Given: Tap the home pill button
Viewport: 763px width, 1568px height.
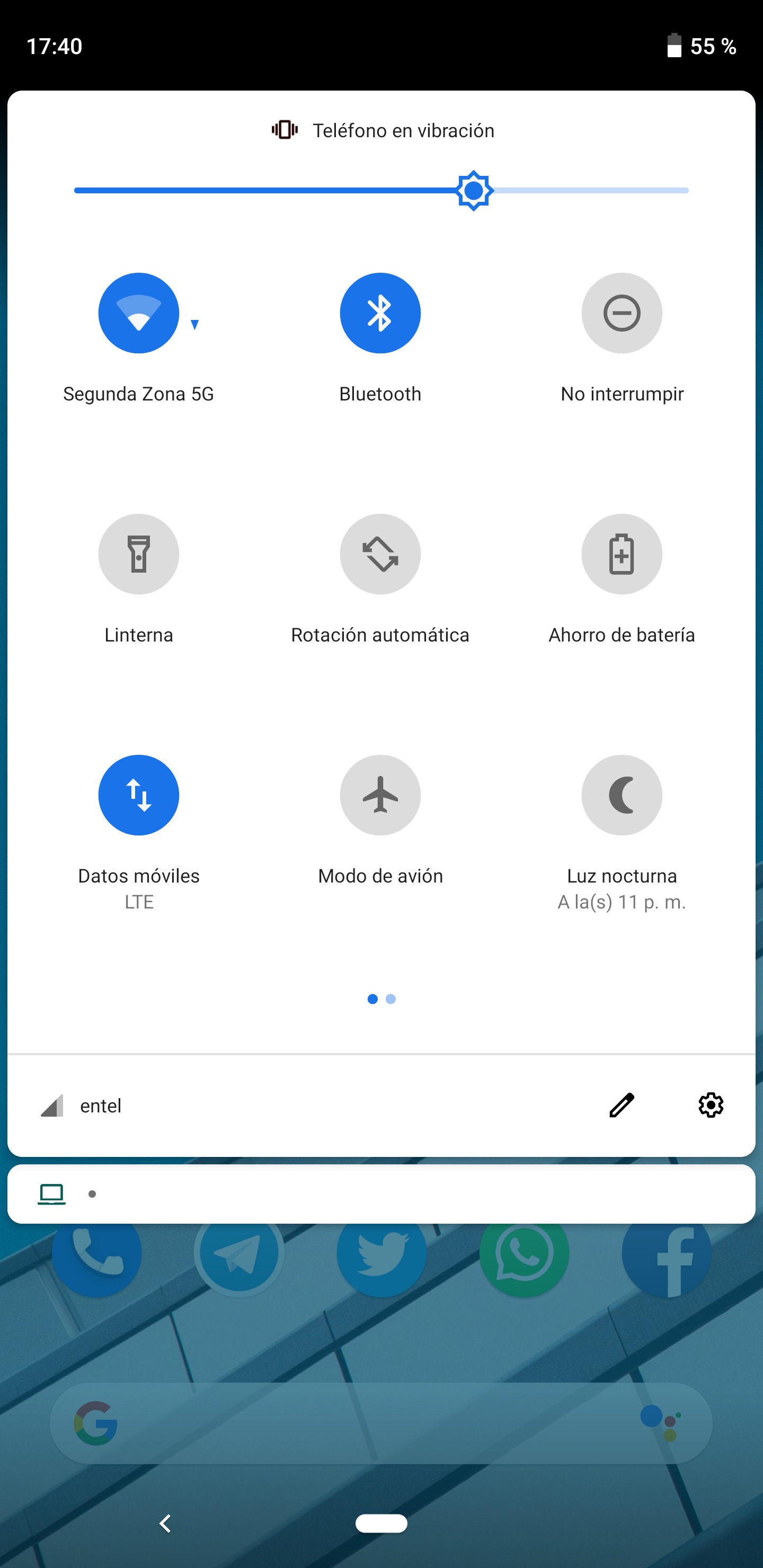Looking at the screenshot, I should (381, 1523).
